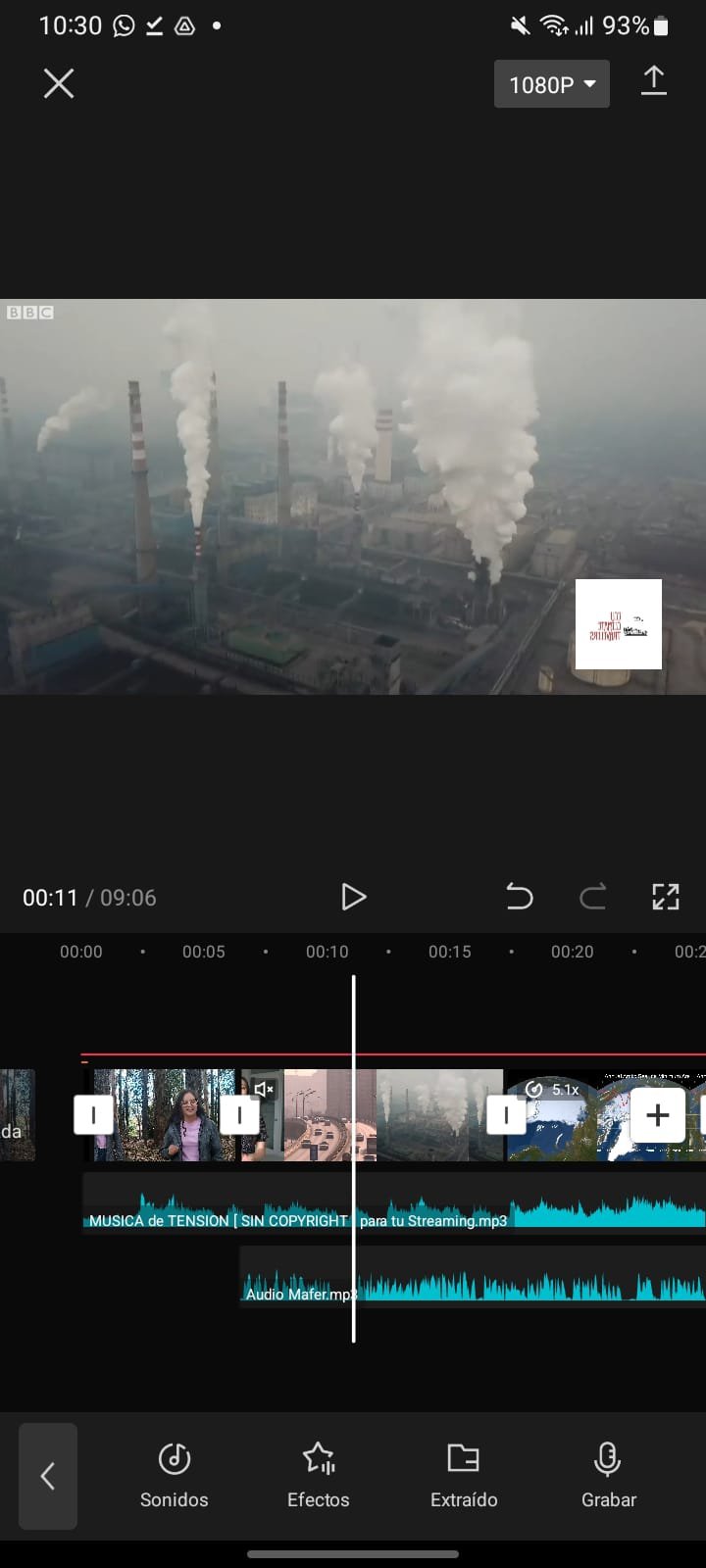Image resolution: width=706 pixels, height=1568 pixels.
Task: Add a new clip with the plus button
Action: click(657, 1115)
